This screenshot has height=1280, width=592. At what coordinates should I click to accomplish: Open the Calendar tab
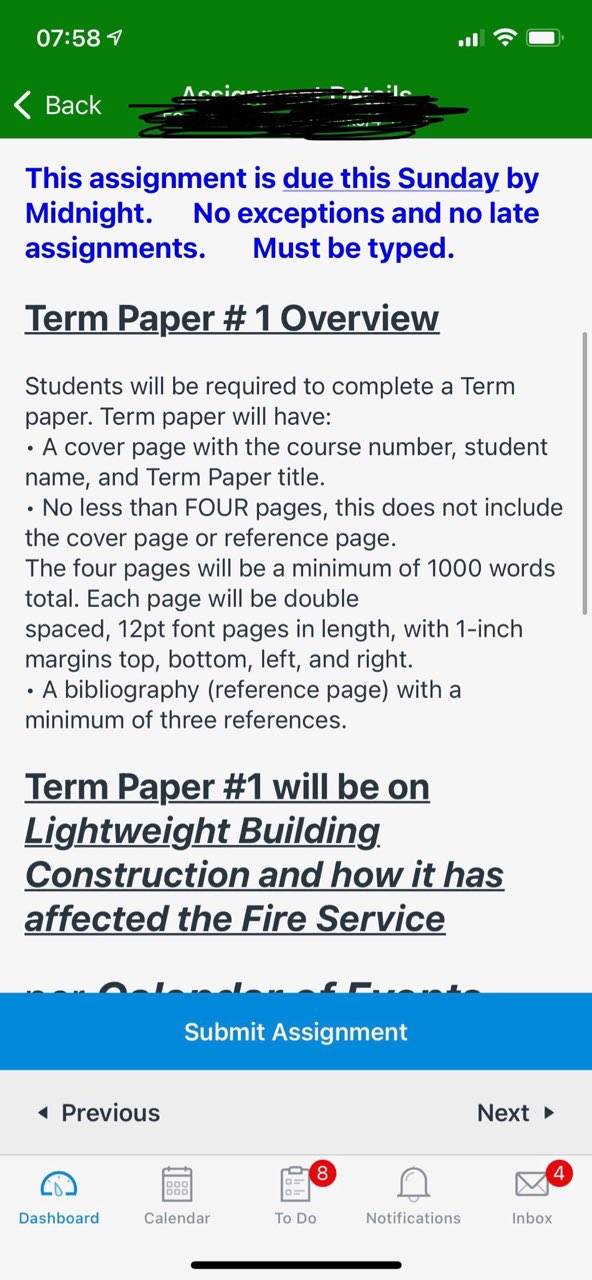[x=177, y=1197]
